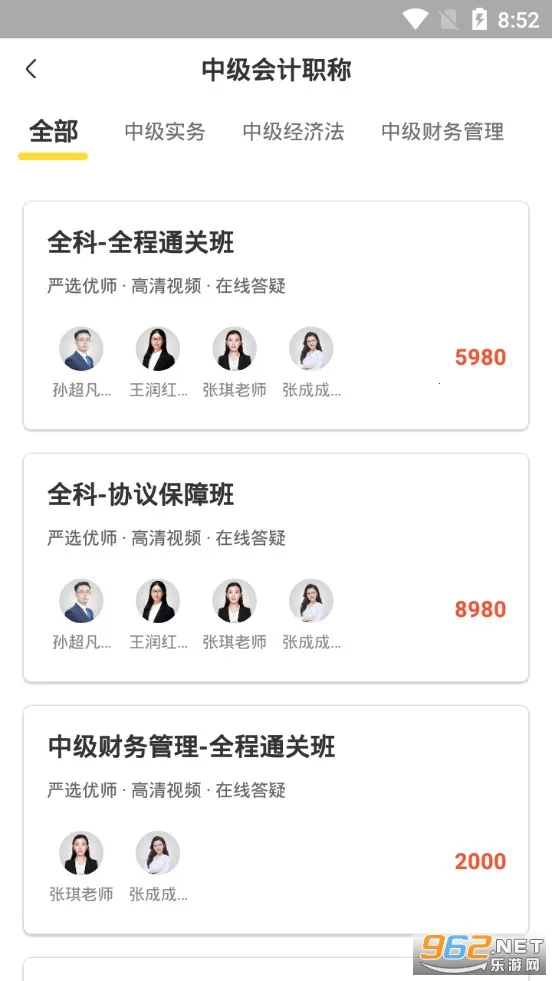Switch to the 中级实务 tab

(x=165, y=132)
